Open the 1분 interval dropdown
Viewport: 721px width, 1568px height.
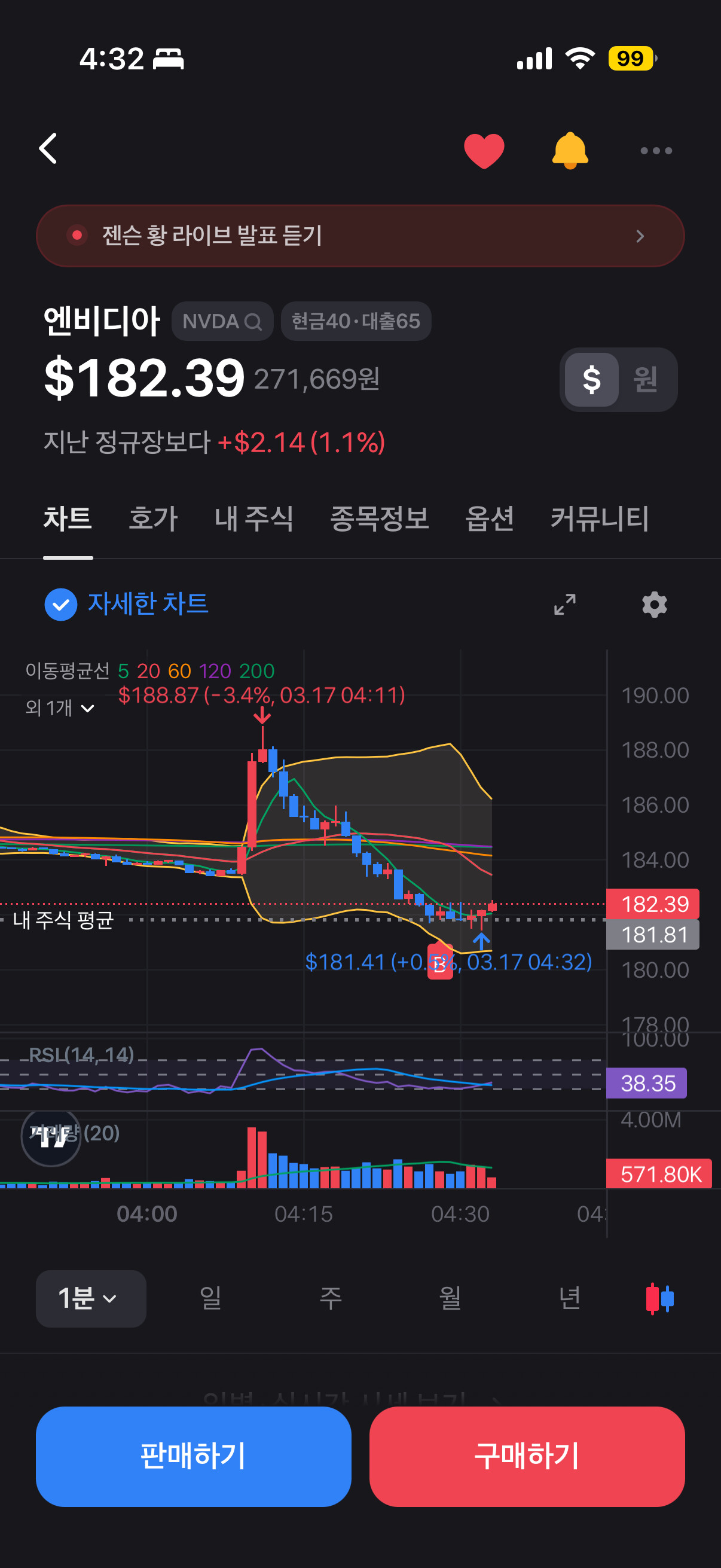(x=91, y=1298)
